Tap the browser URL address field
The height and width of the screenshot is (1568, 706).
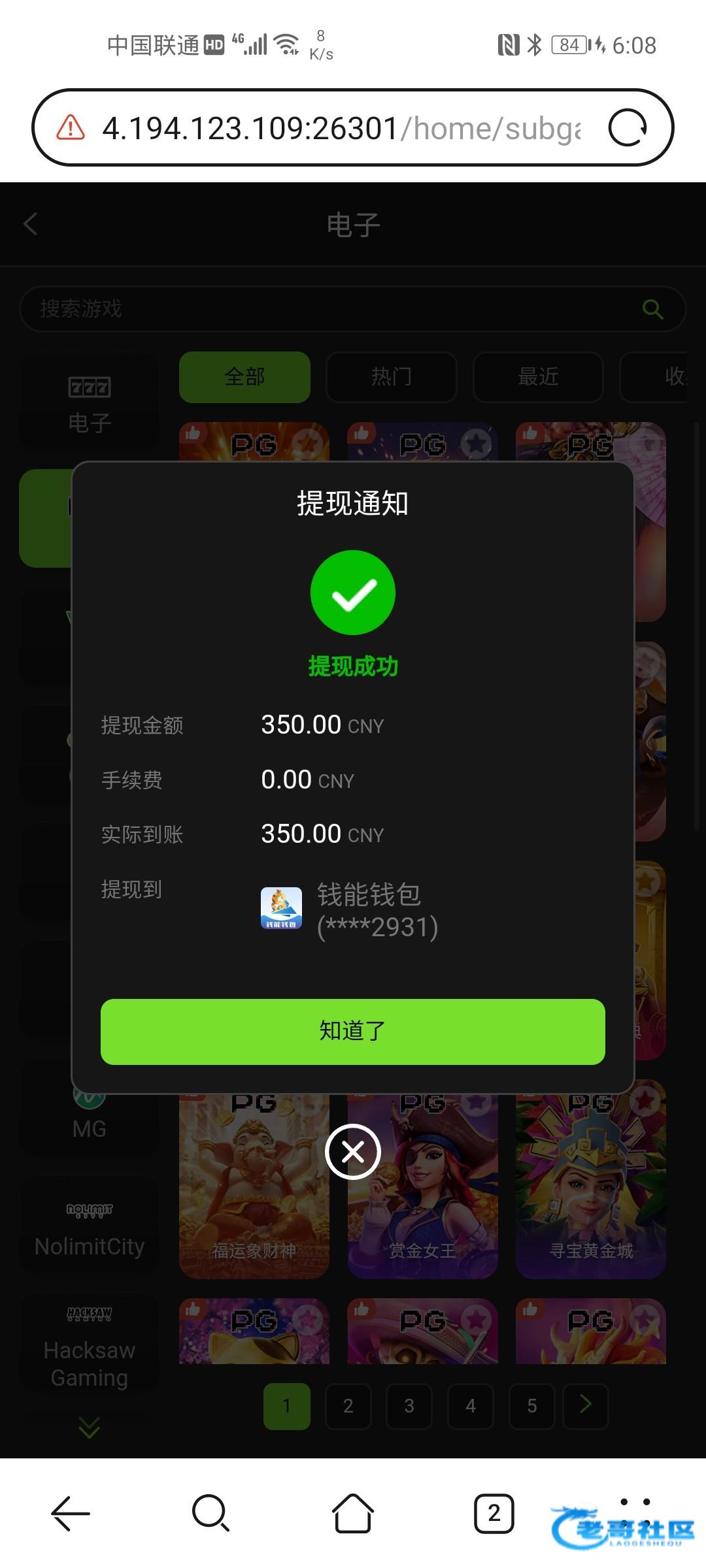pyautogui.click(x=340, y=128)
